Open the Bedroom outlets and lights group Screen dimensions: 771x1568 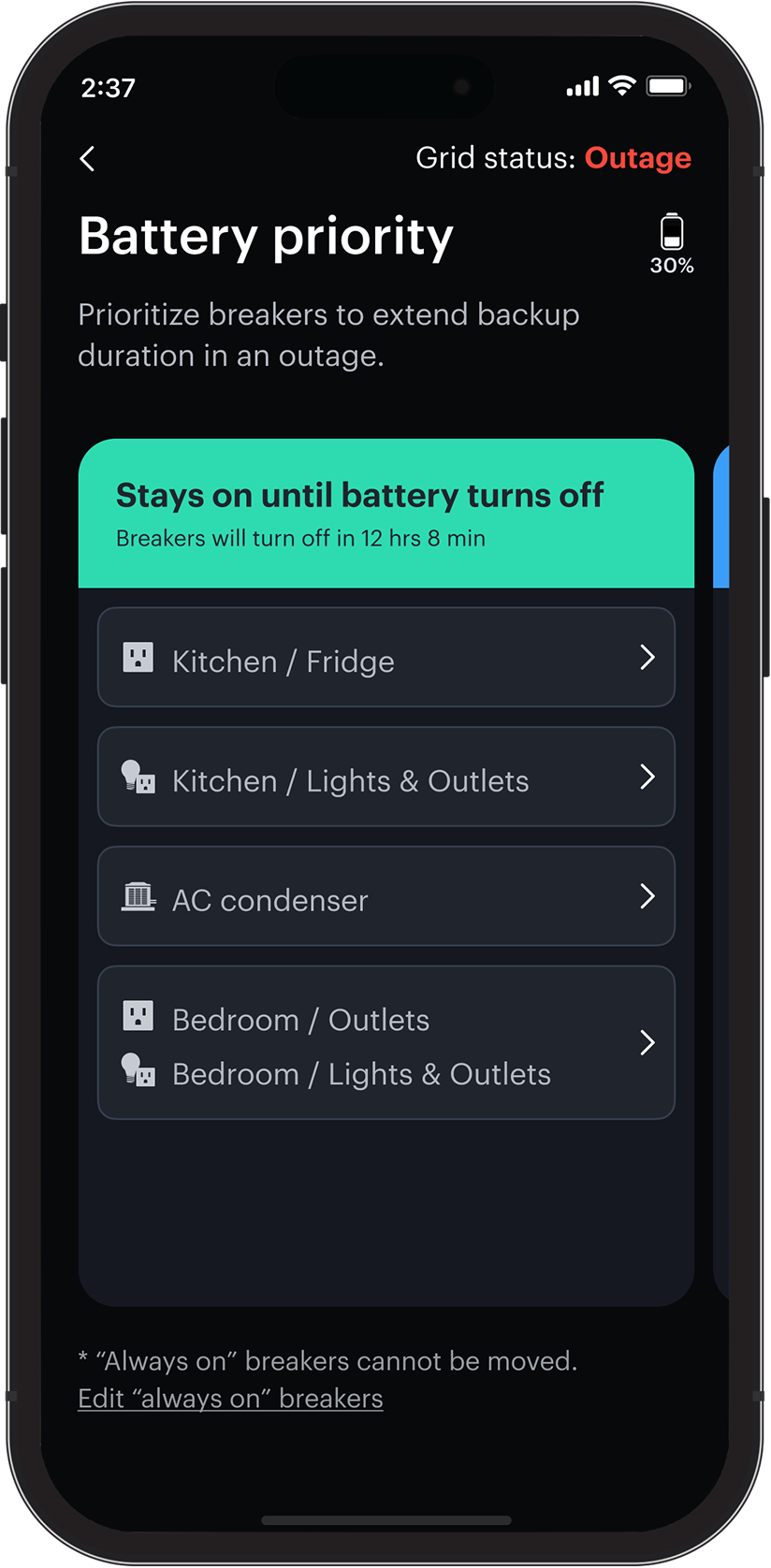pyautogui.click(x=385, y=1043)
